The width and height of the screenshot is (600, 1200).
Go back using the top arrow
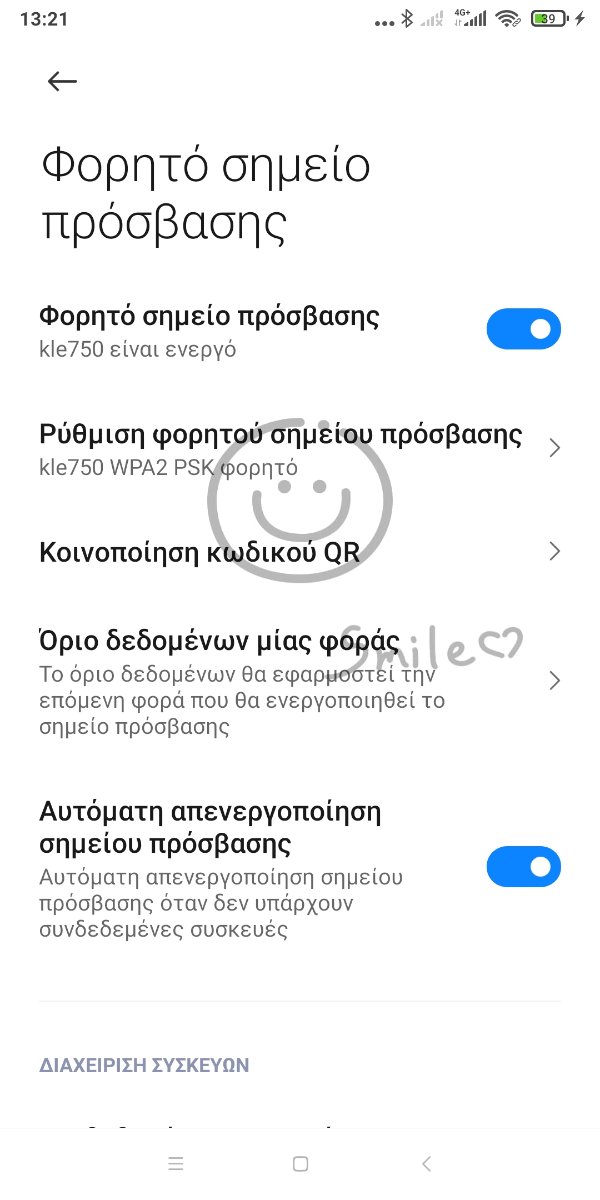coord(62,82)
